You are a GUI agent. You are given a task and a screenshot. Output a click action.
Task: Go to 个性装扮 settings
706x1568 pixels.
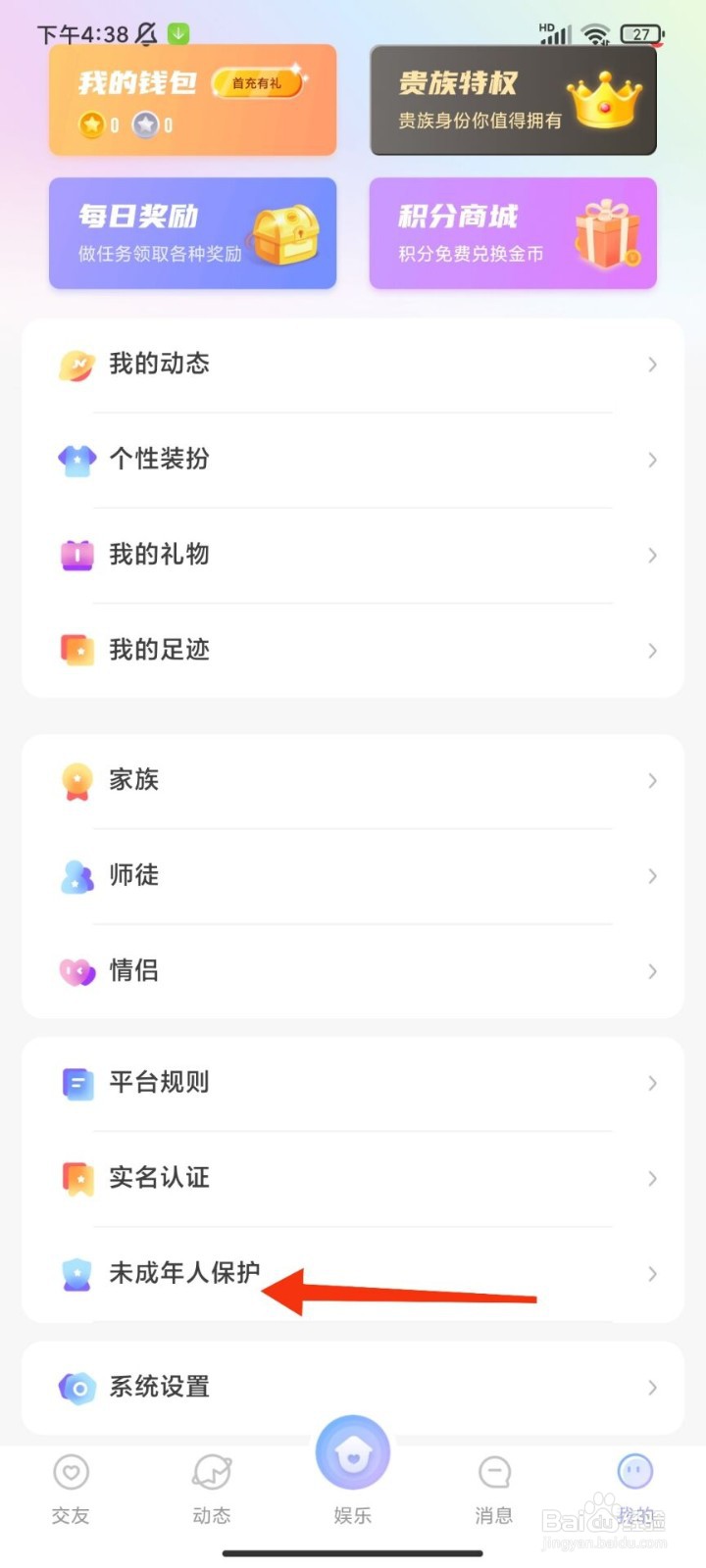(x=353, y=460)
